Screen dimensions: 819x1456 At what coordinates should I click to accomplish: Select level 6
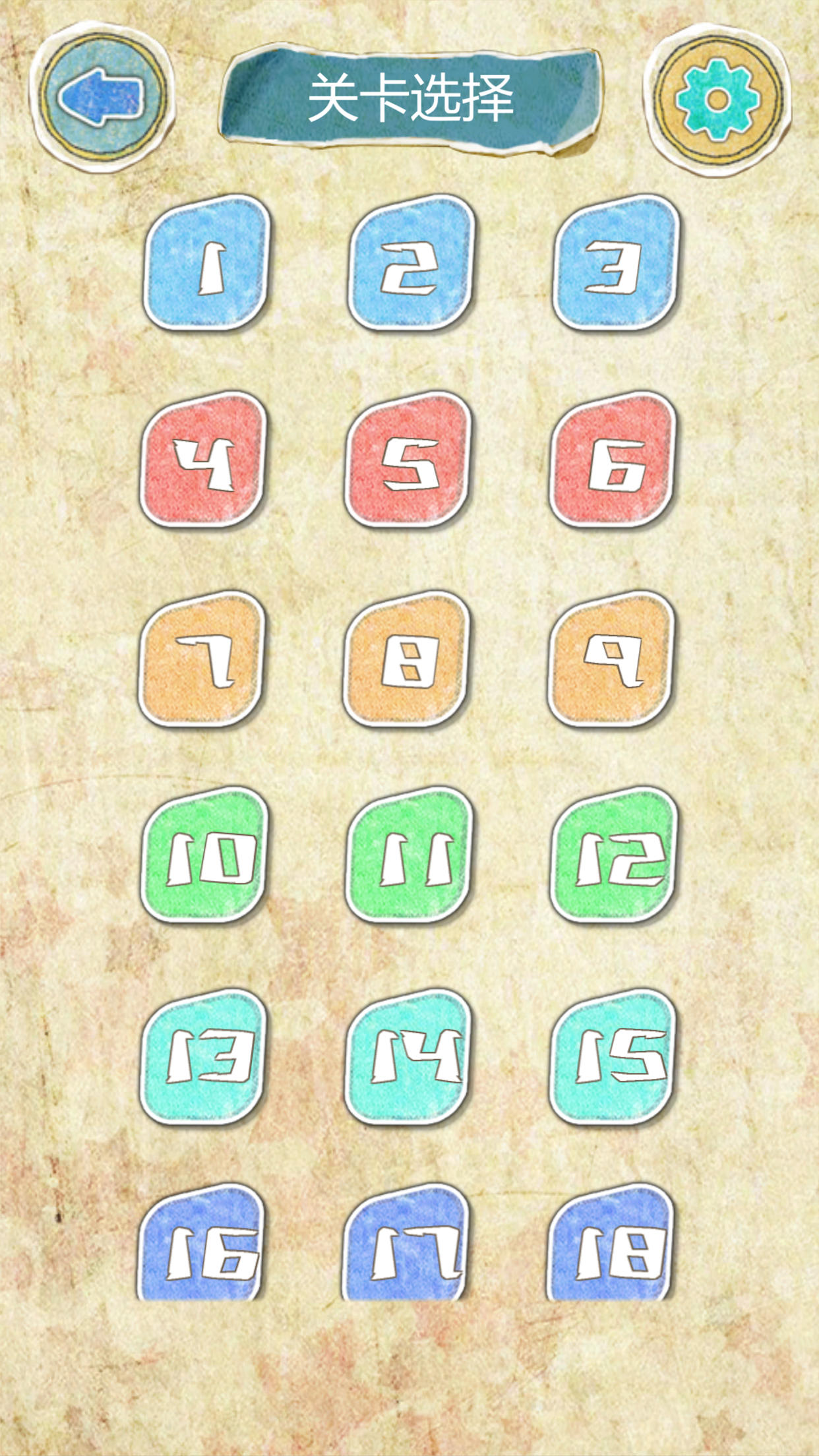coord(613,460)
